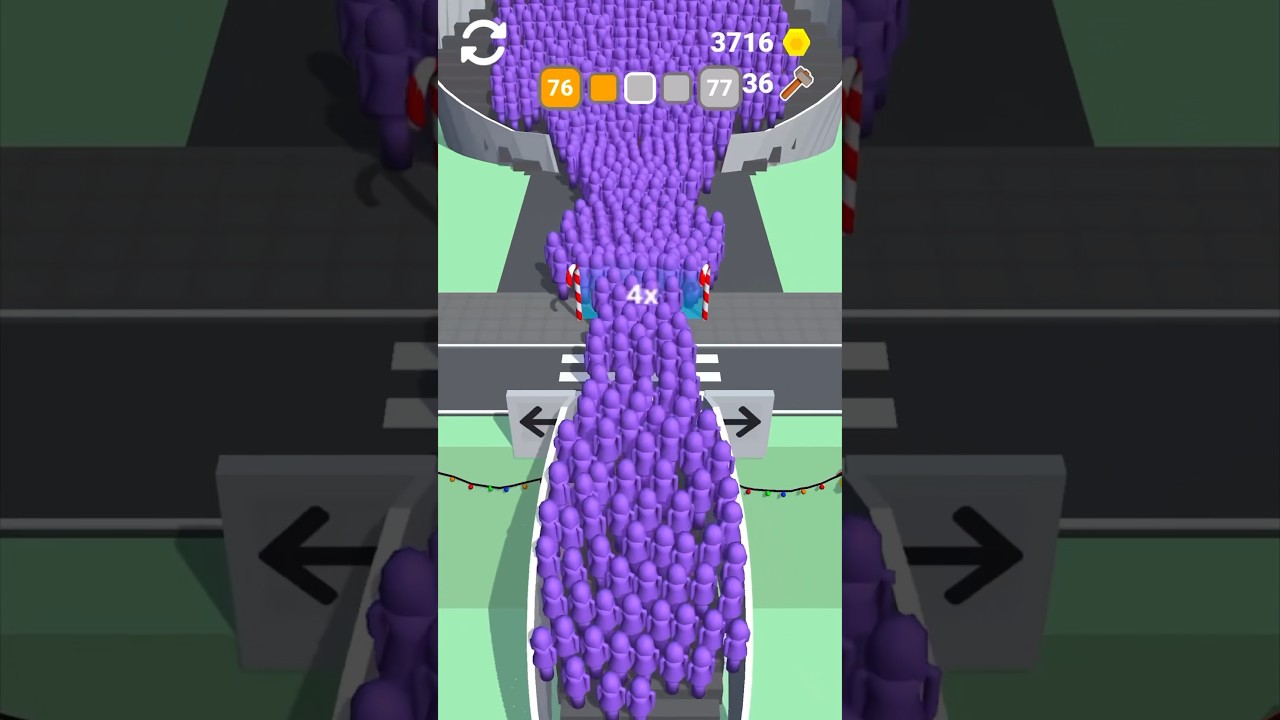Restart the level with the refresh icon
Image resolution: width=1280 pixels, height=720 pixels.
(483, 43)
